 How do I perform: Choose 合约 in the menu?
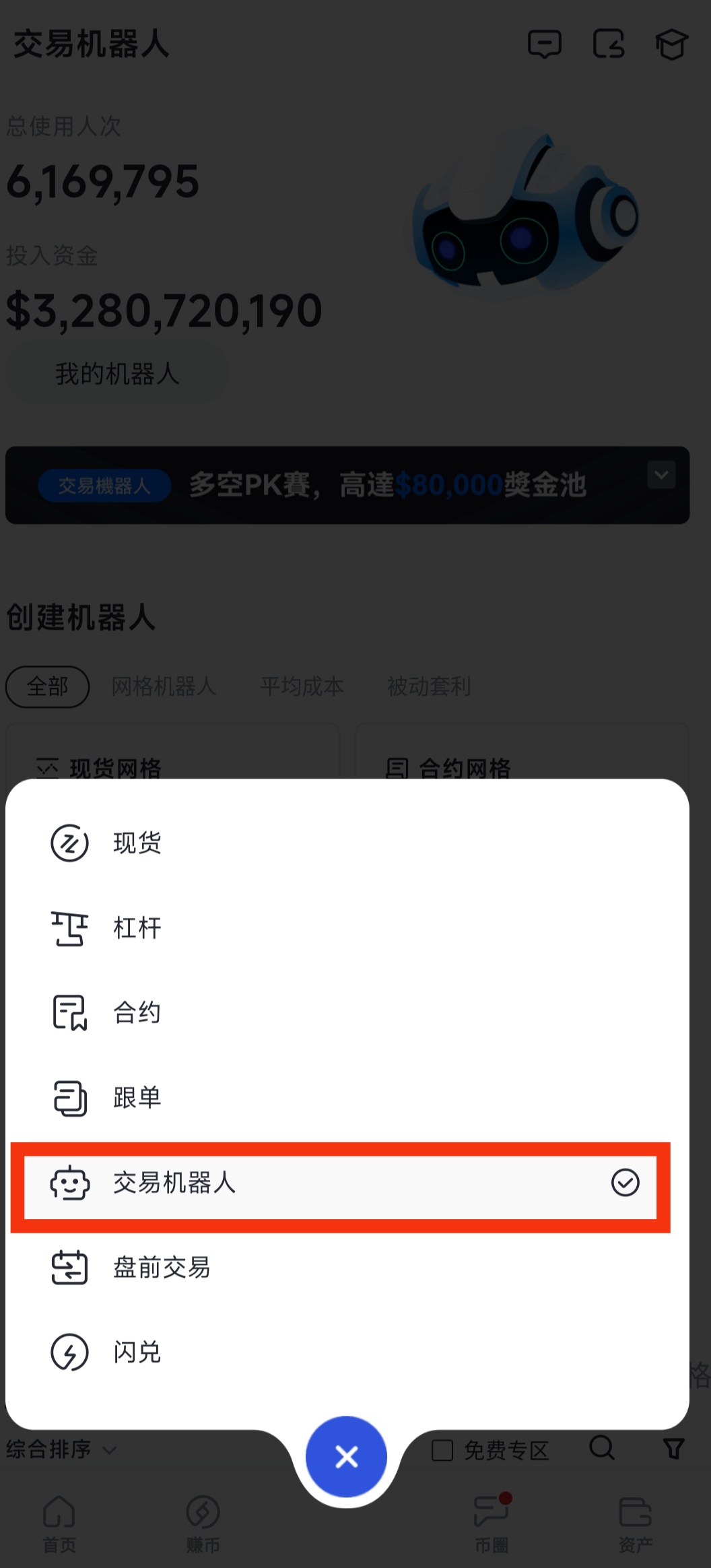pyautogui.click(x=137, y=1012)
